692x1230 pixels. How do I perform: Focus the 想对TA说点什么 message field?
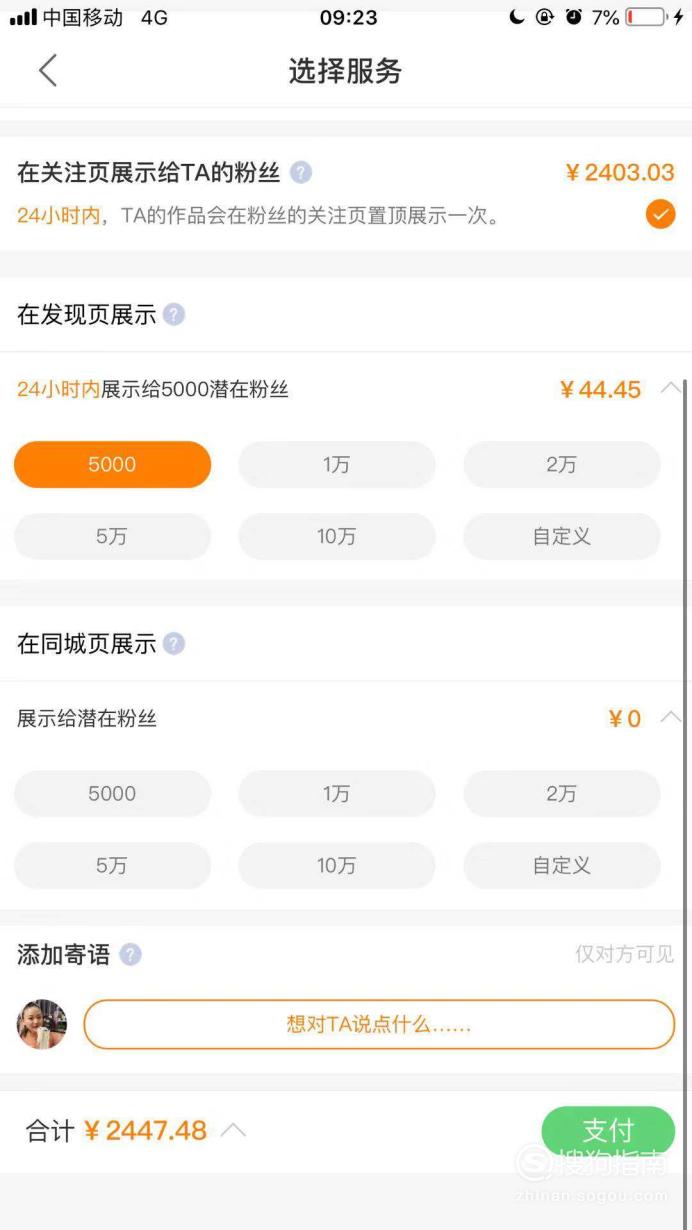[x=379, y=1024]
